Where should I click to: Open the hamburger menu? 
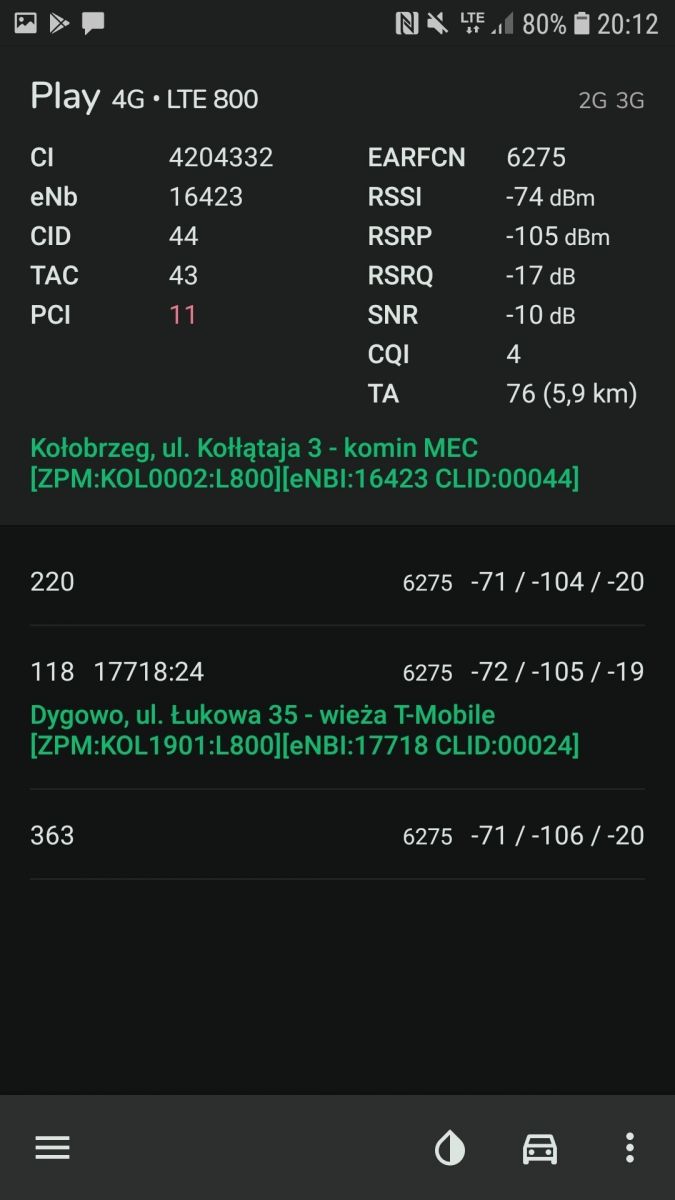[53, 1148]
